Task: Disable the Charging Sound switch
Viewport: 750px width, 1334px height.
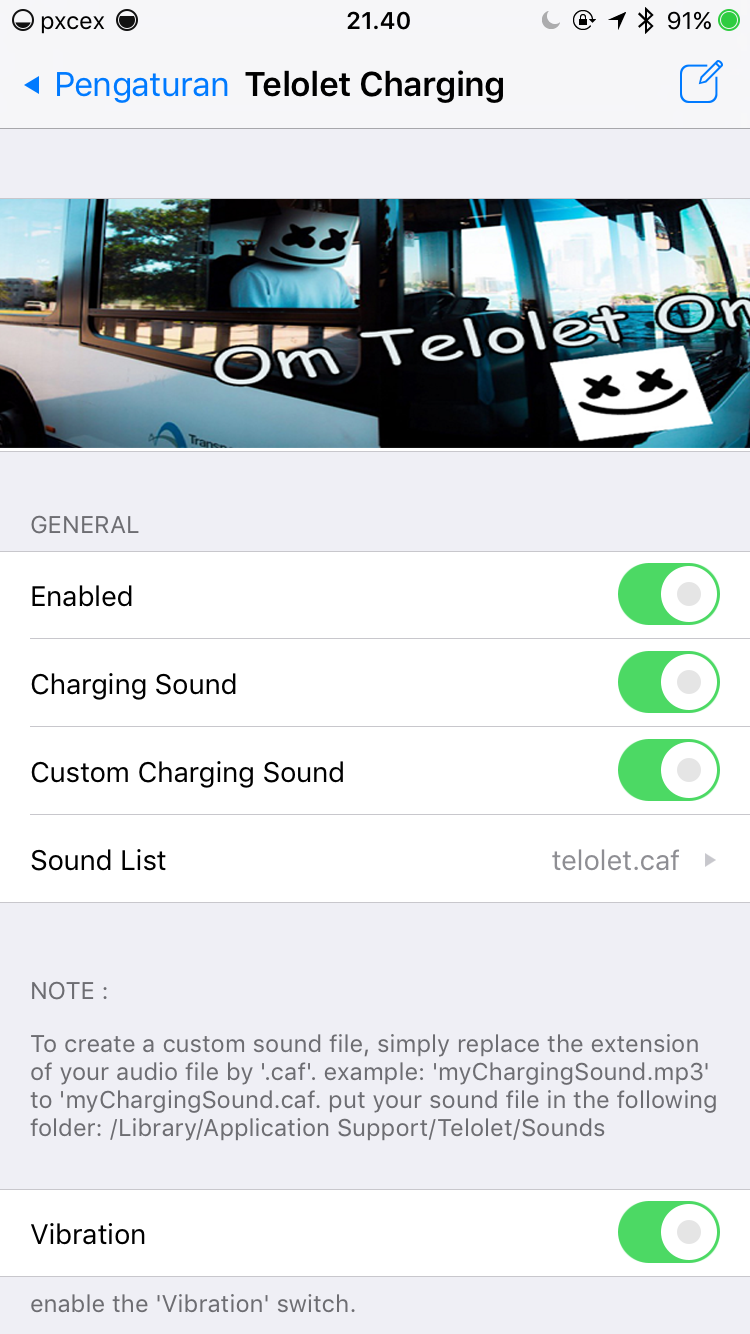Action: (669, 683)
